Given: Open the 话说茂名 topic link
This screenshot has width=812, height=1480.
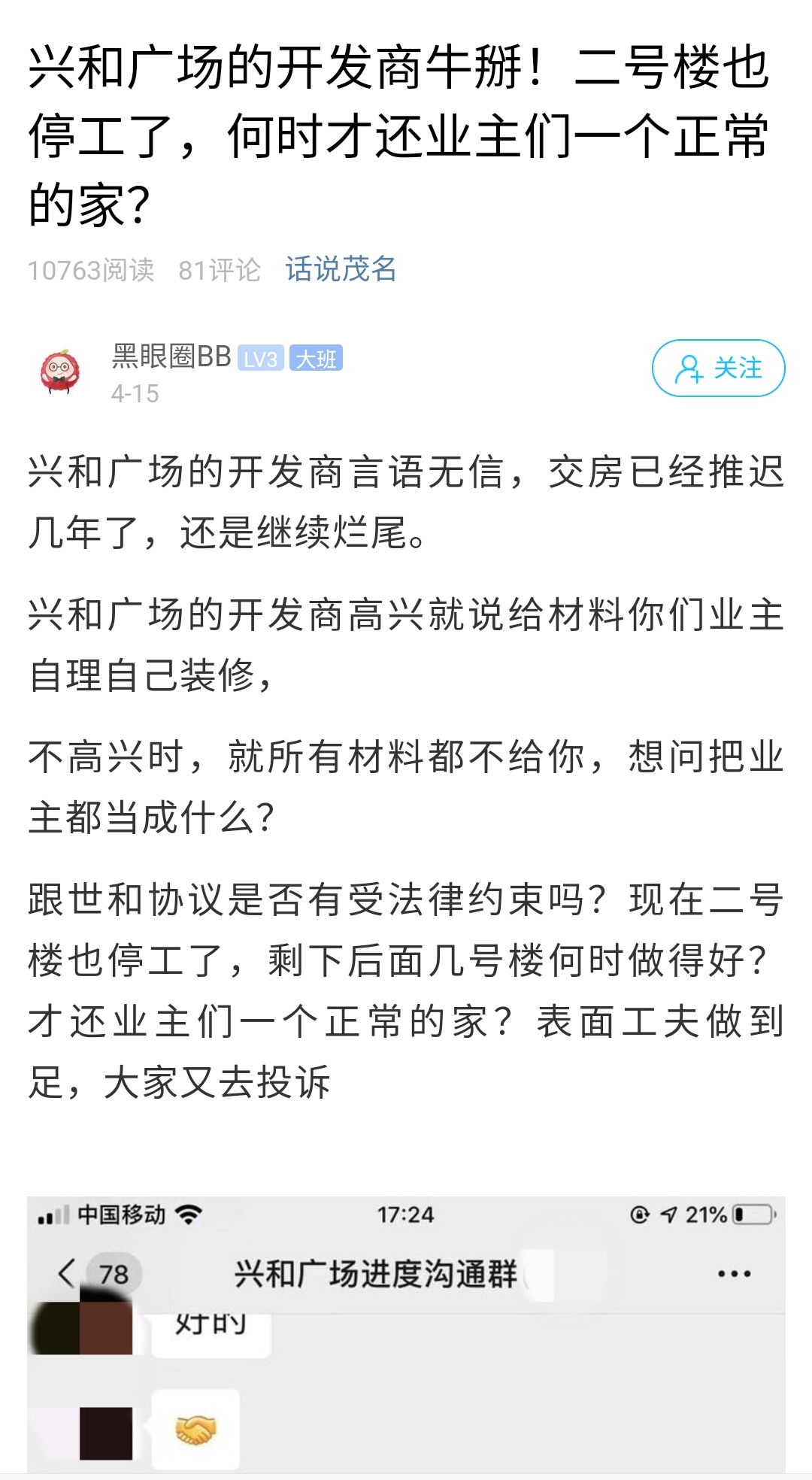Looking at the screenshot, I should tap(341, 269).
